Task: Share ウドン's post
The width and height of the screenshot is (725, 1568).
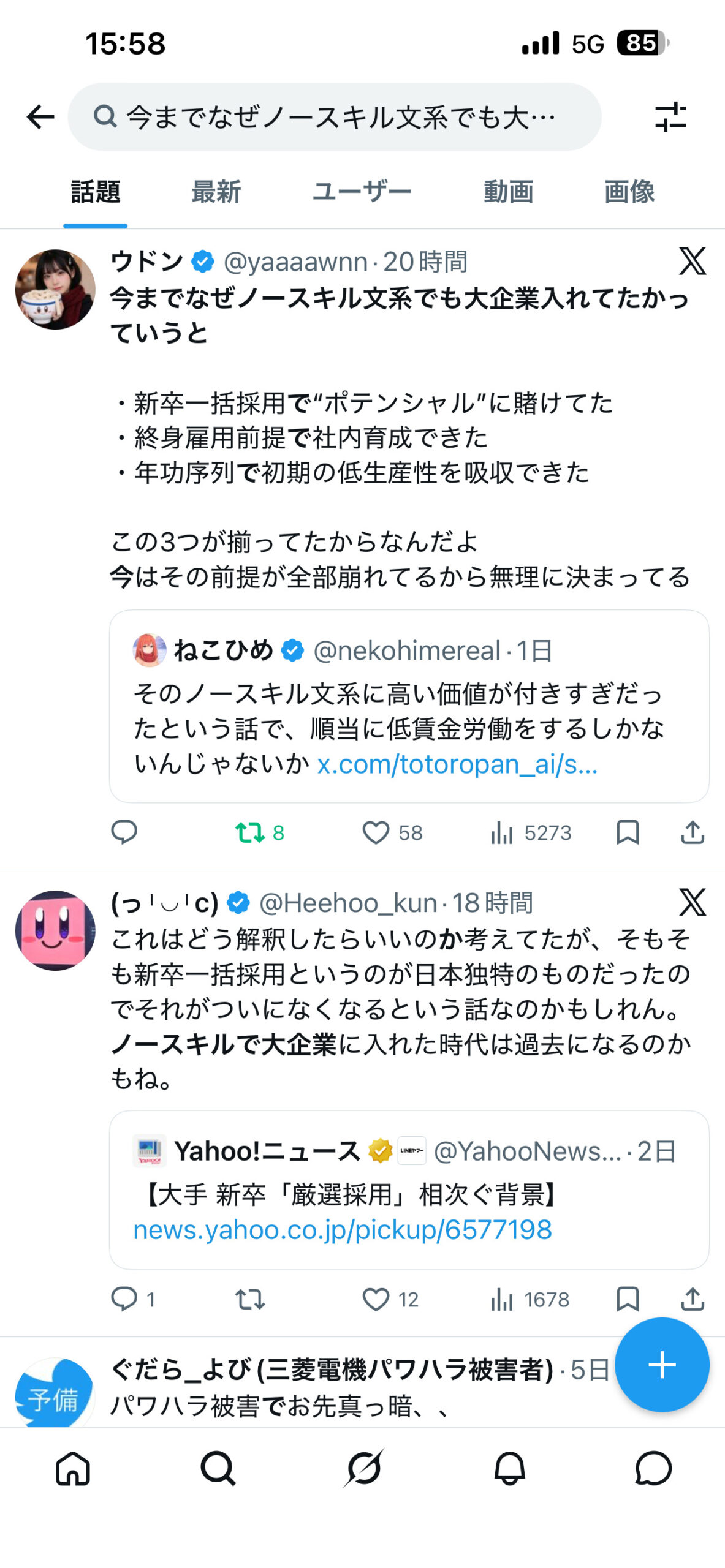Action: (x=693, y=833)
